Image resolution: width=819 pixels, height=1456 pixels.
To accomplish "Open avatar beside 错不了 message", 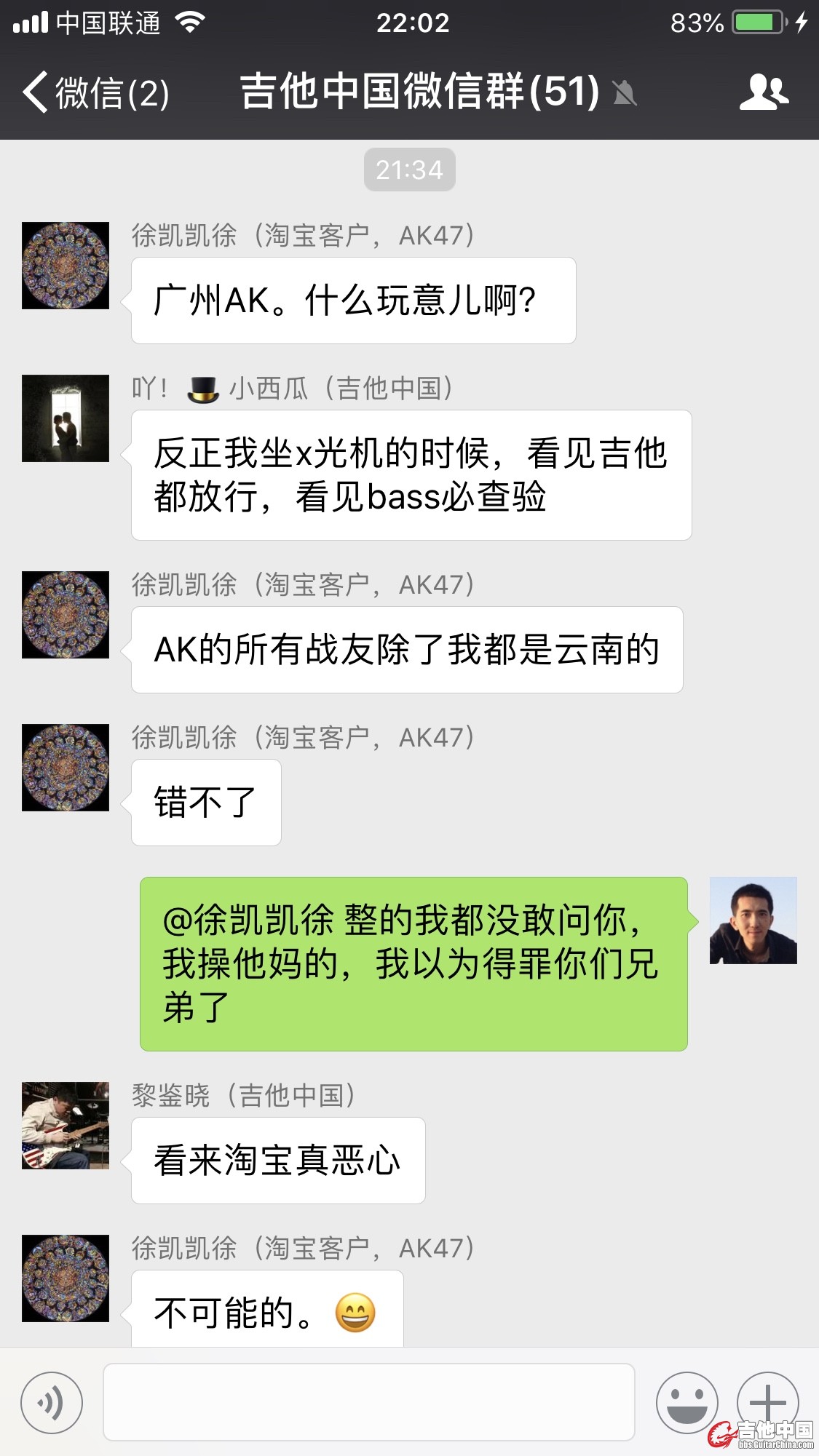I will click(66, 768).
